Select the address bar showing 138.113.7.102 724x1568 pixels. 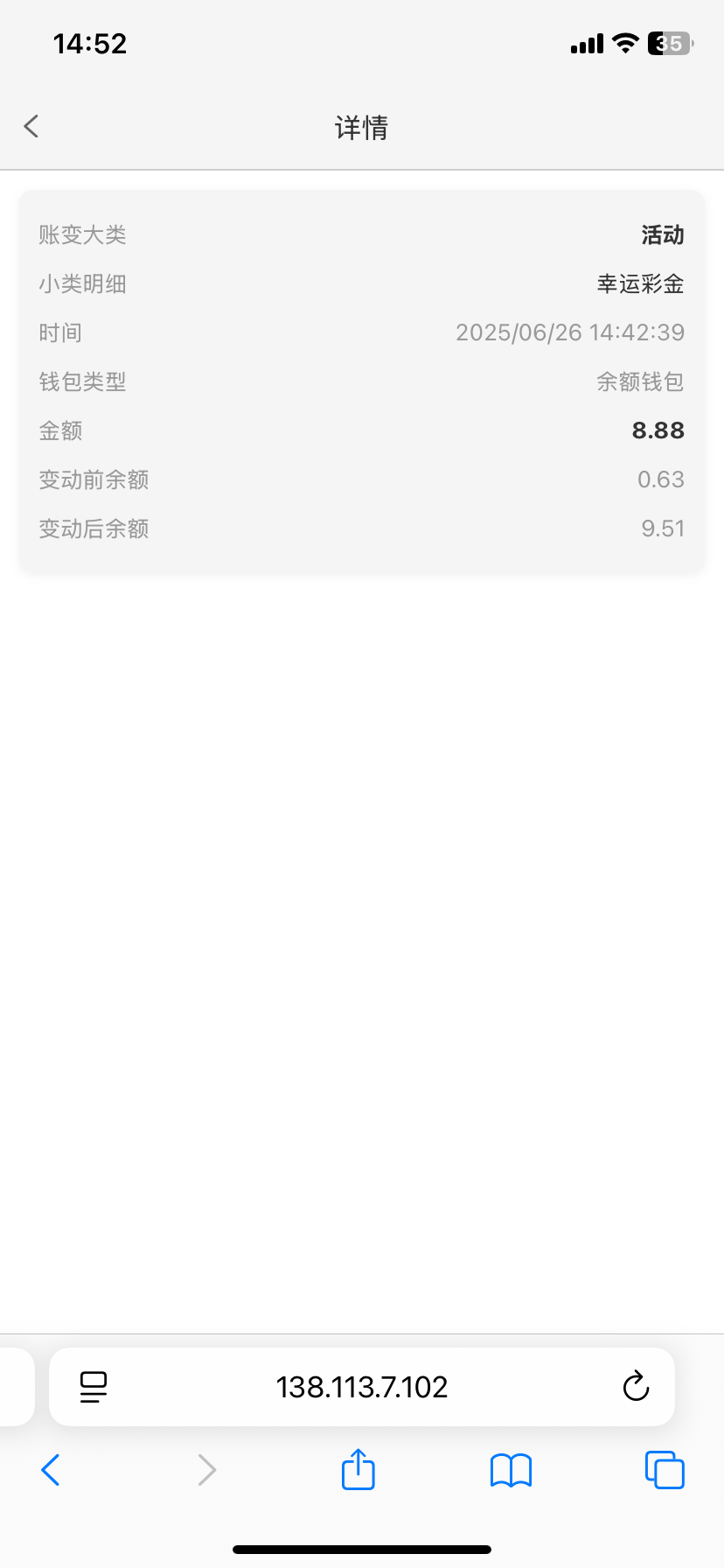coord(362,1386)
